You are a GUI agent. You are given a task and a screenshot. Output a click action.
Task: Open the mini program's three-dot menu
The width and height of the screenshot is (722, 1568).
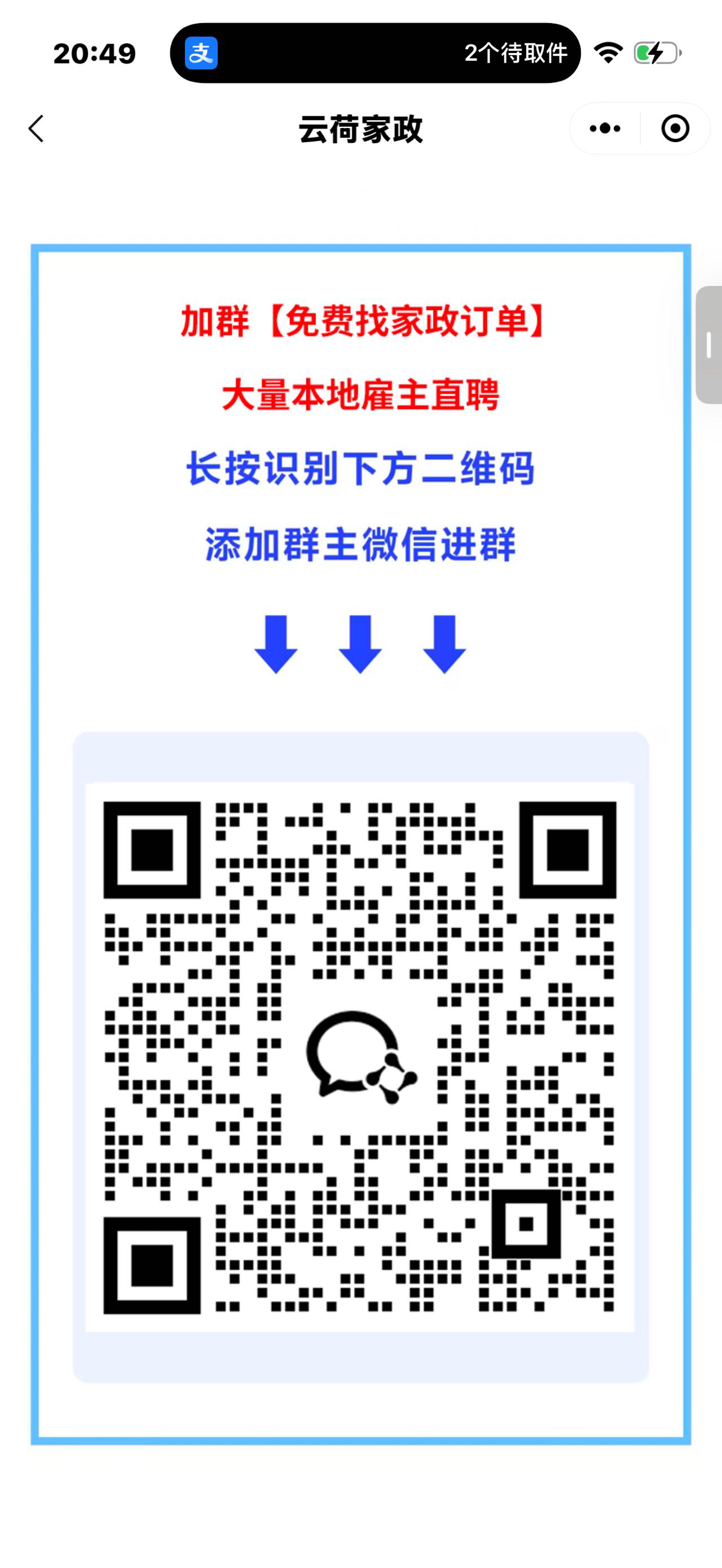(x=605, y=129)
